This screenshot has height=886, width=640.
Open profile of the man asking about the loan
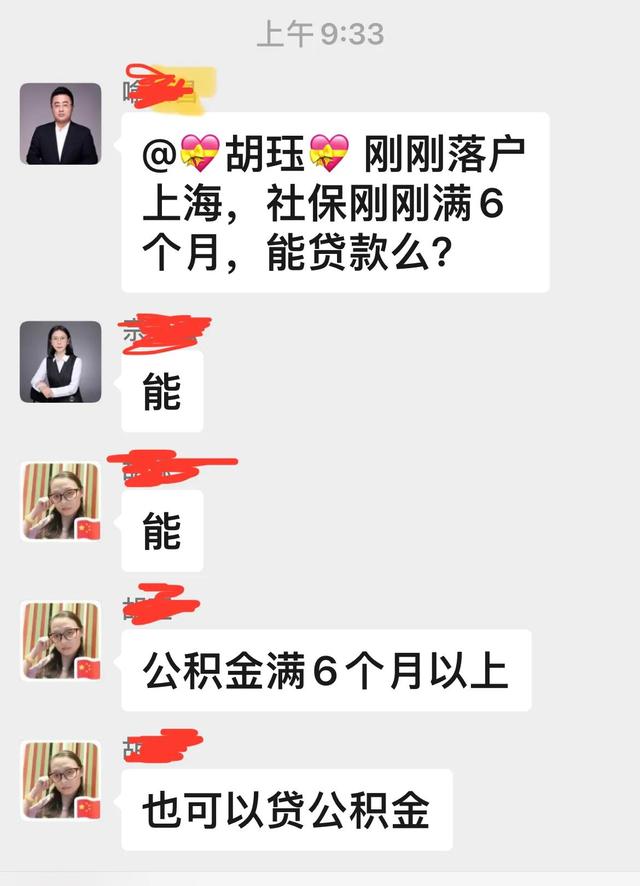pos(61,123)
